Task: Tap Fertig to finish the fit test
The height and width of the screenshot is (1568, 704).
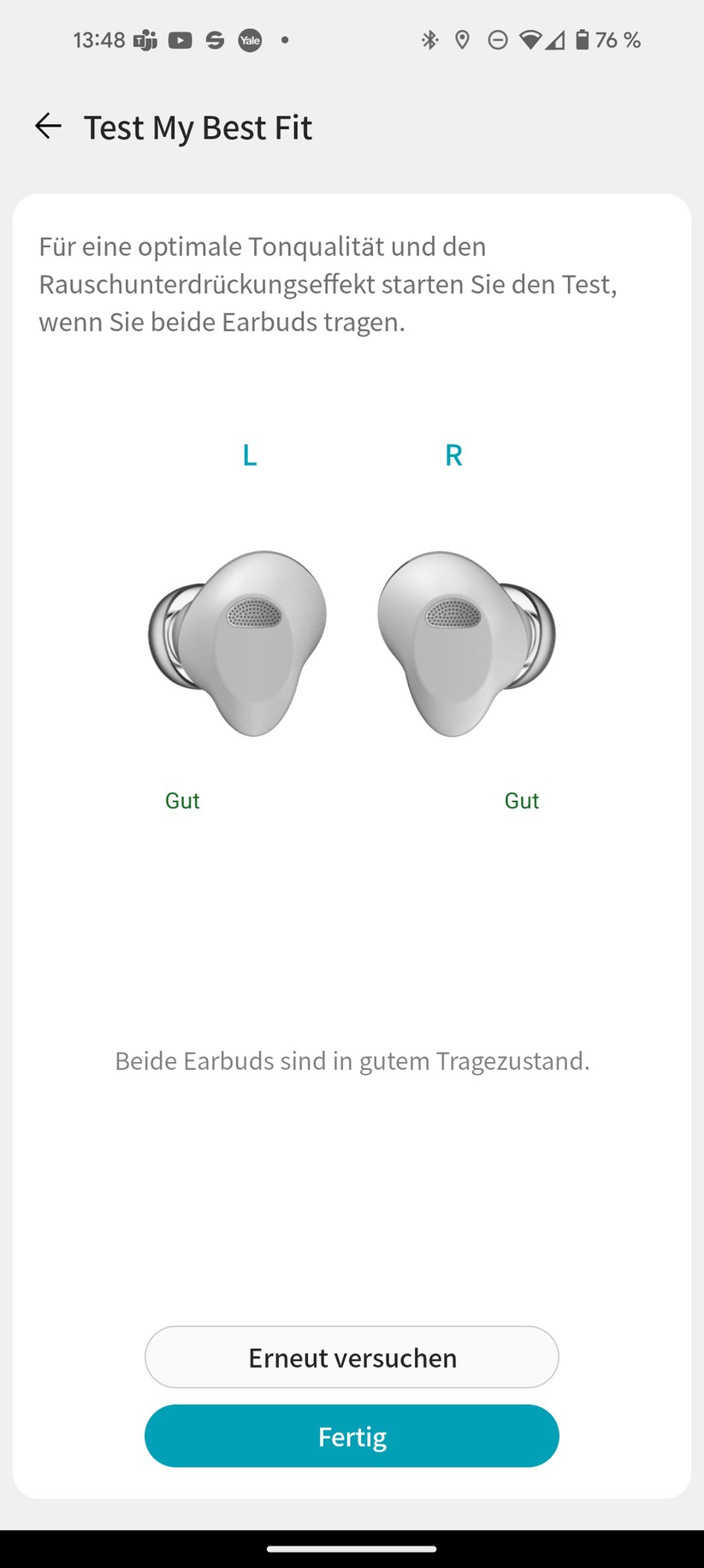Action: coord(352,1436)
